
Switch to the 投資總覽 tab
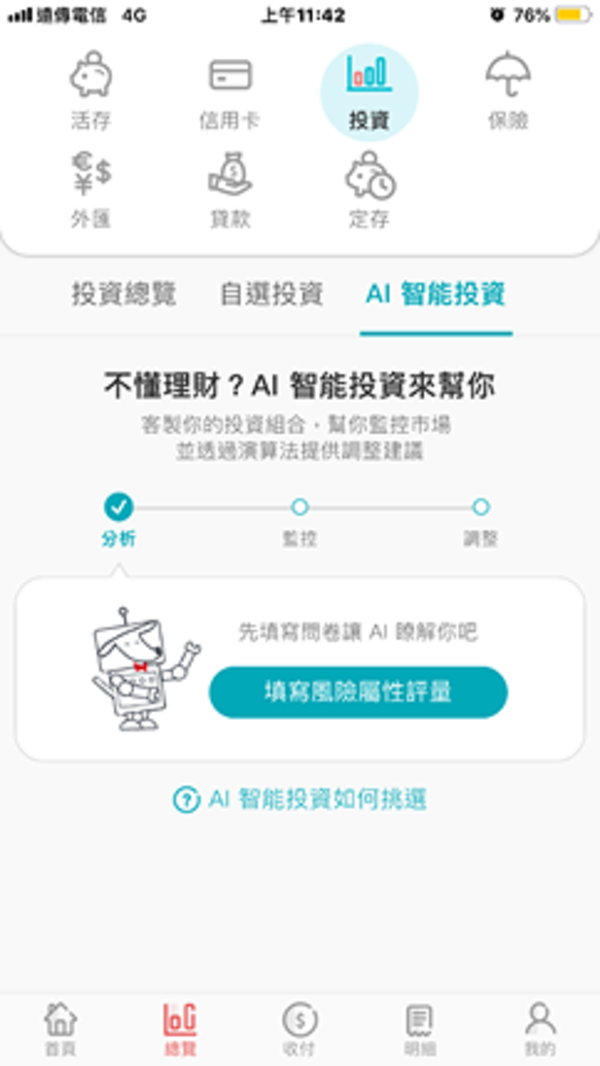click(124, 294)
